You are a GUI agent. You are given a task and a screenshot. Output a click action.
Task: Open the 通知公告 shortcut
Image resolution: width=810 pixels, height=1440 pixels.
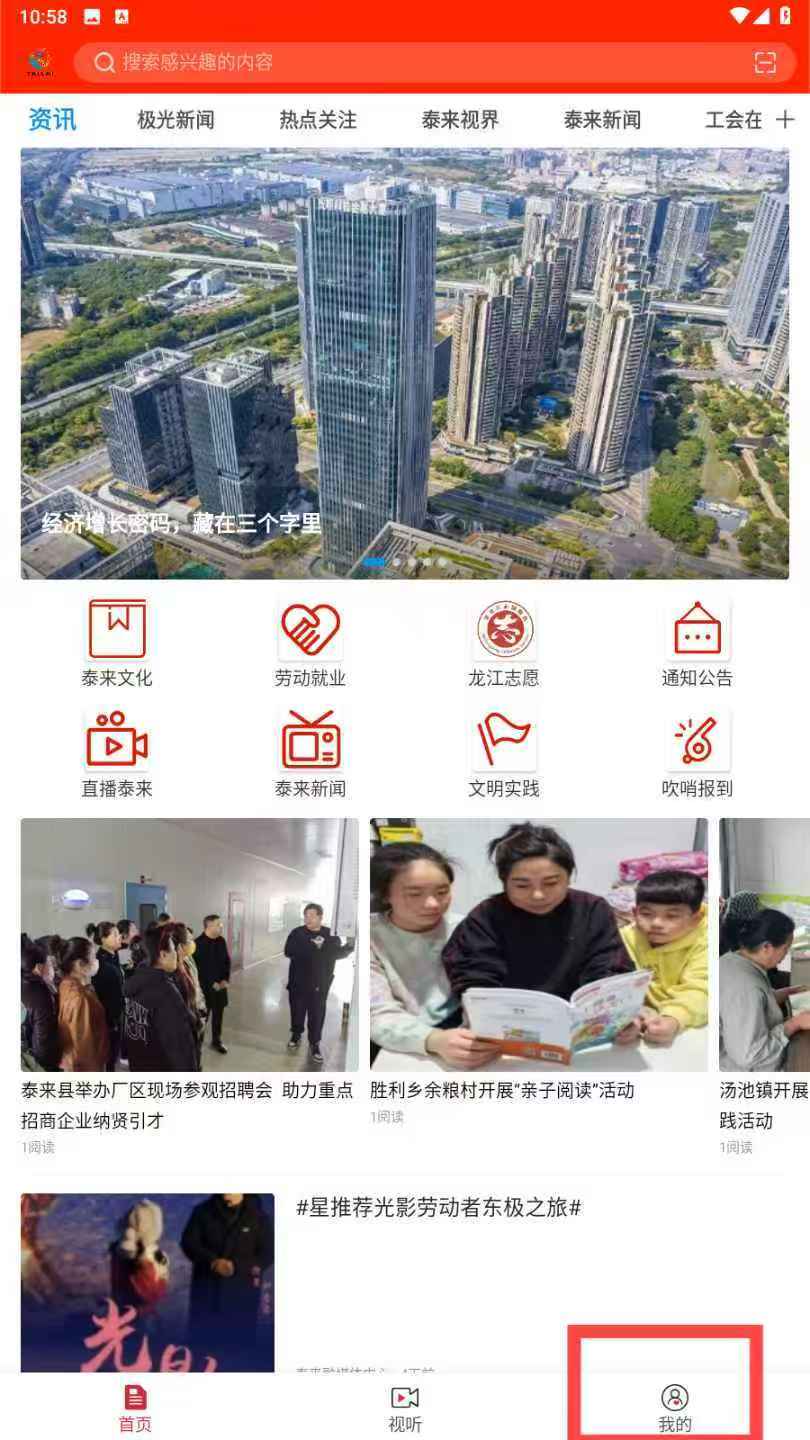697,643
